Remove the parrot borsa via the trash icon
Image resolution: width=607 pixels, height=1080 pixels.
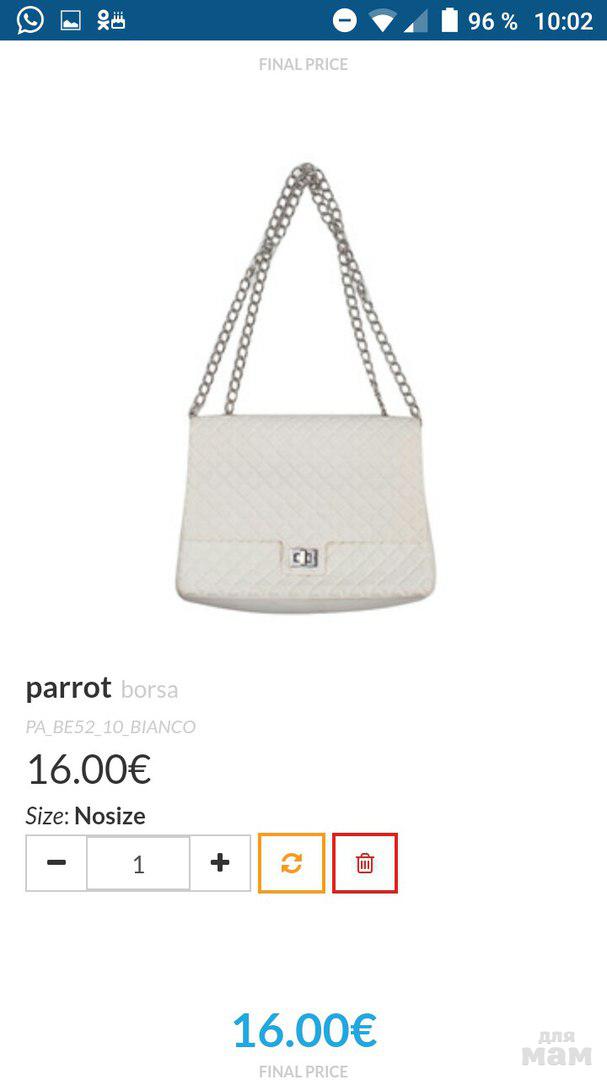coord(365,863)
